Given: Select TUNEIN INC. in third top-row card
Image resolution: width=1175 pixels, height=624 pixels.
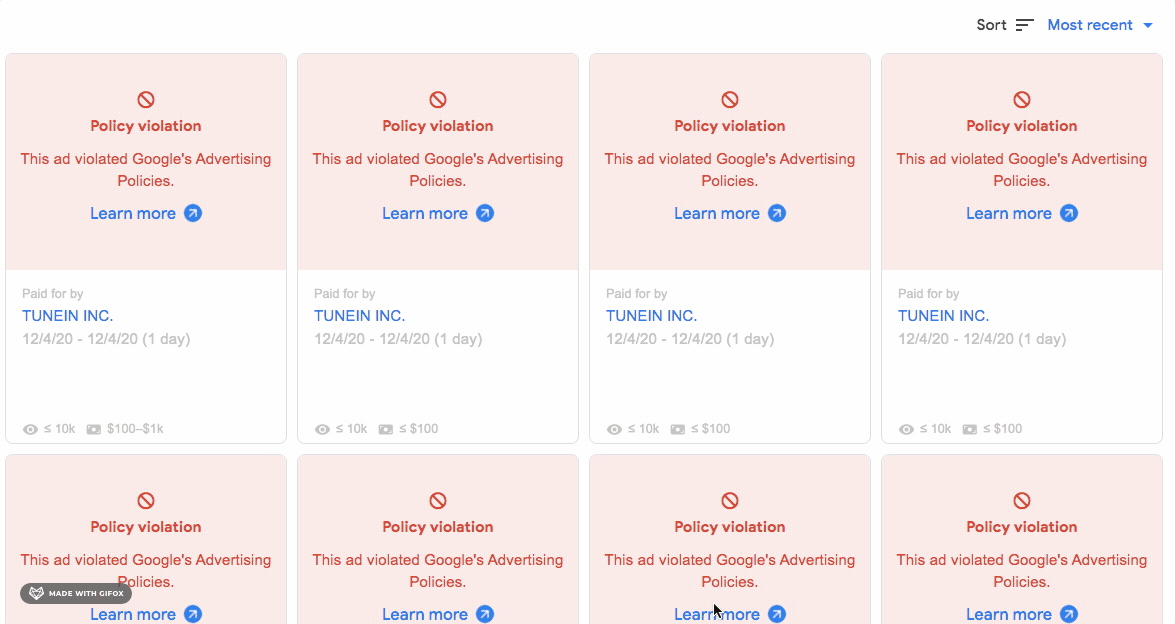Looking at the screenshot, I should (651, 315).
